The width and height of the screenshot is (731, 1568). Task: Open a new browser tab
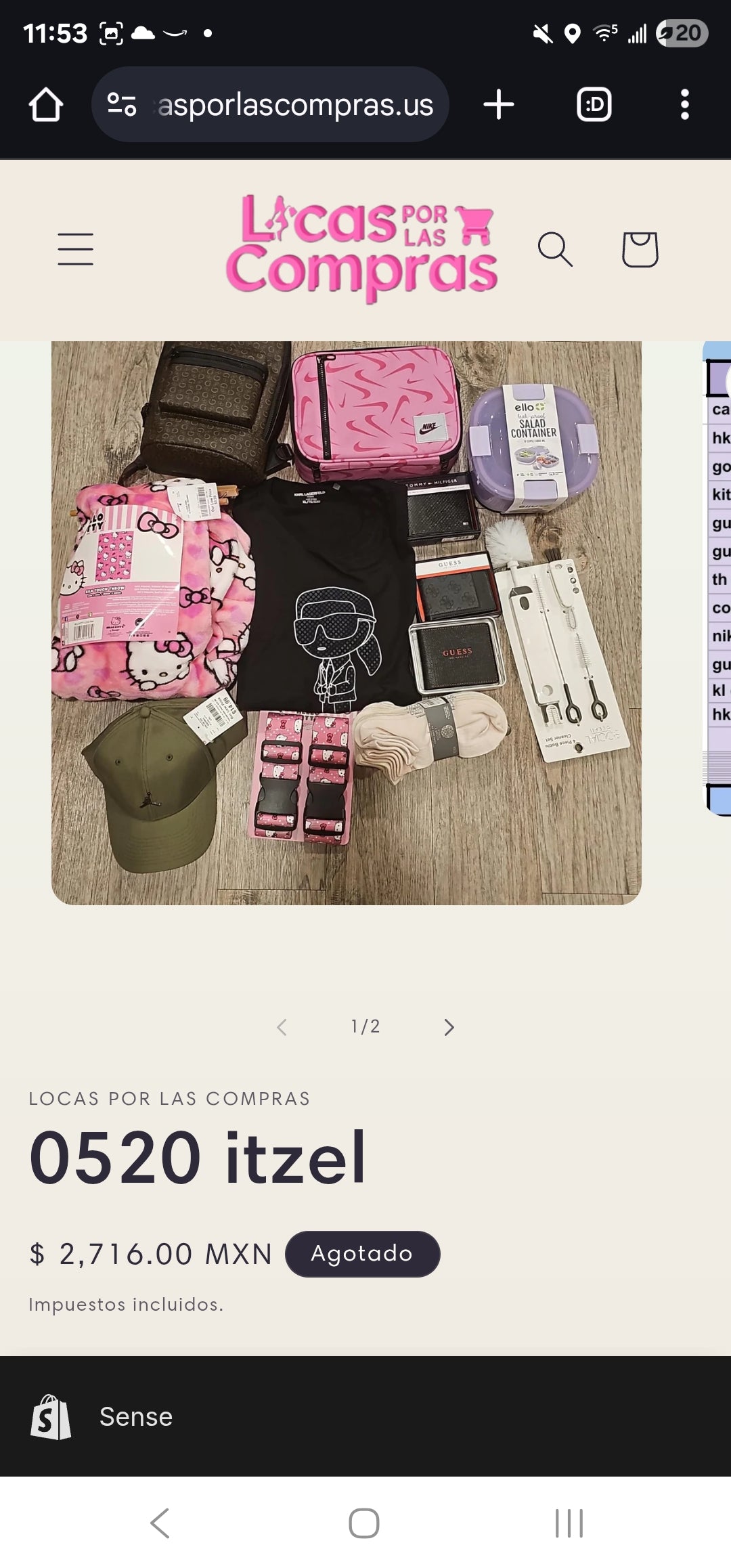(499, 105)
